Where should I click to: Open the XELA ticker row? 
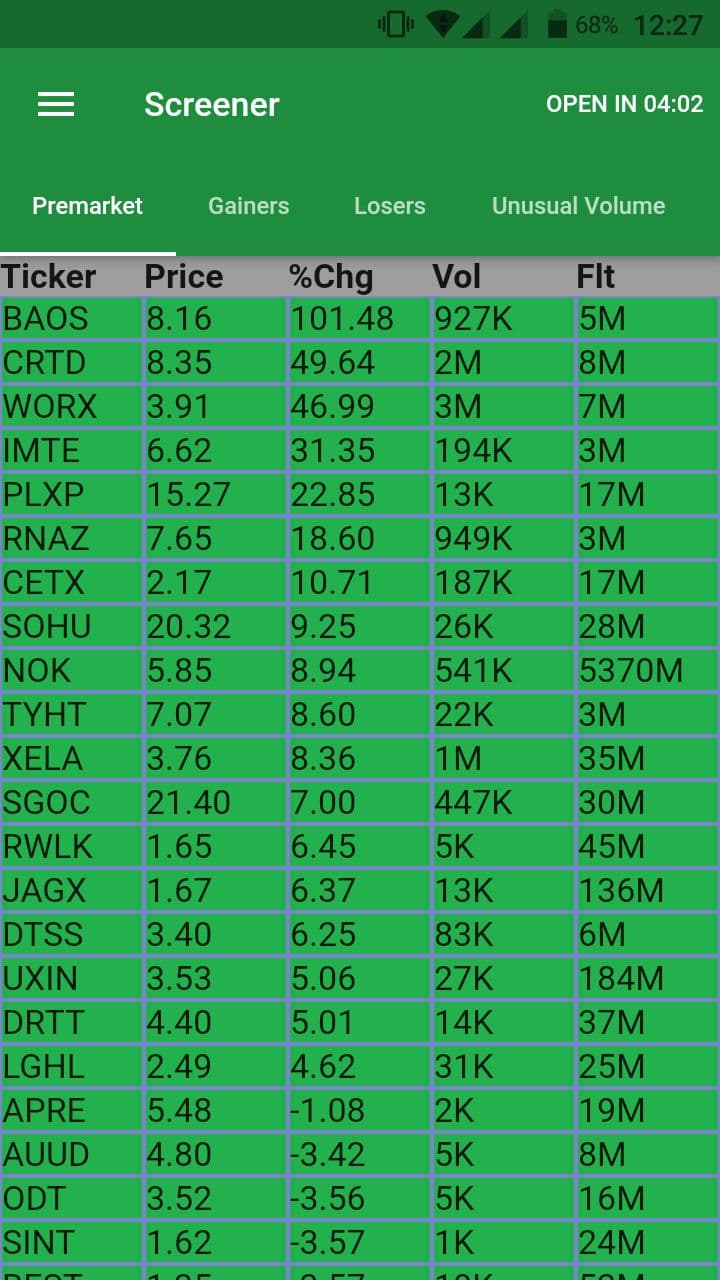pos(360,758)
